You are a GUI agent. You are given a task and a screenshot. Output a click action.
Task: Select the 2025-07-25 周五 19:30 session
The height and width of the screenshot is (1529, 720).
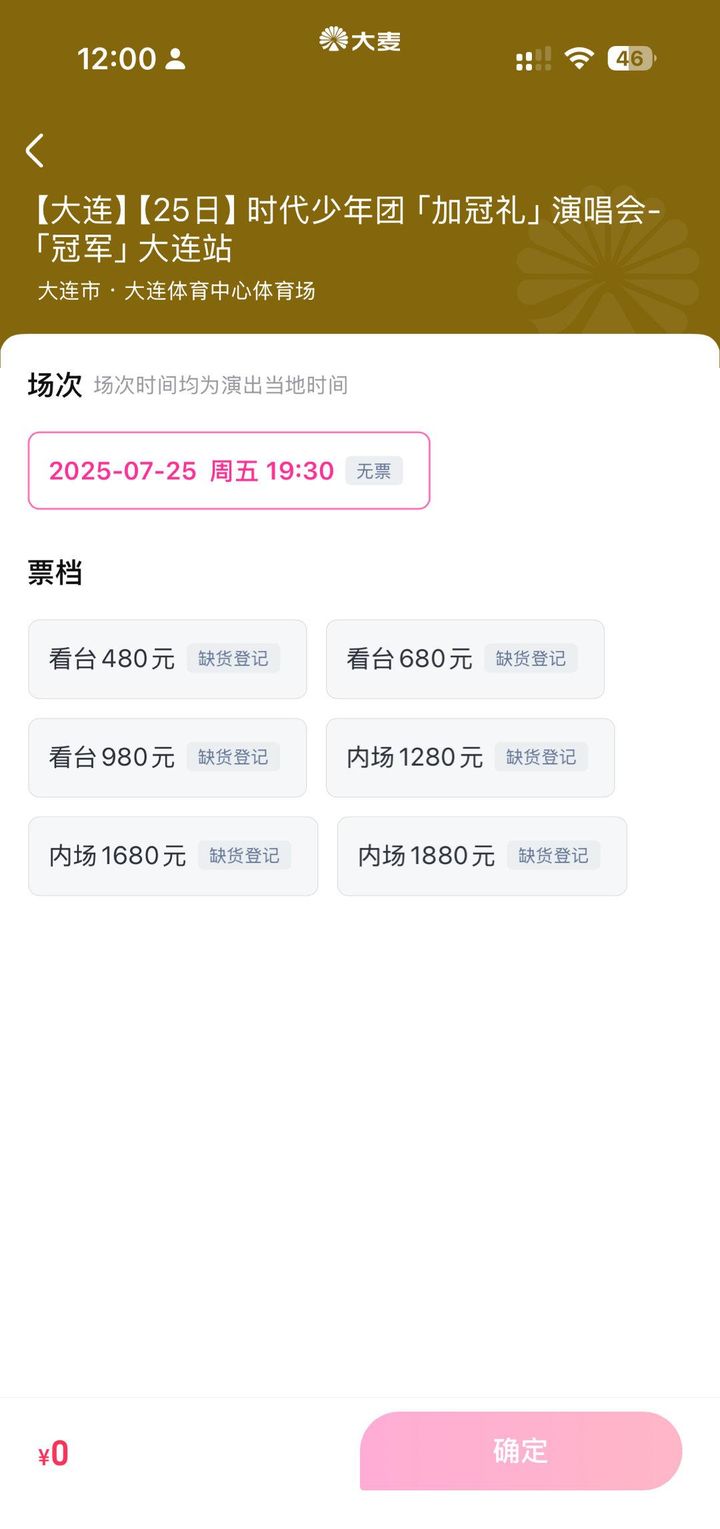(229, 471)
